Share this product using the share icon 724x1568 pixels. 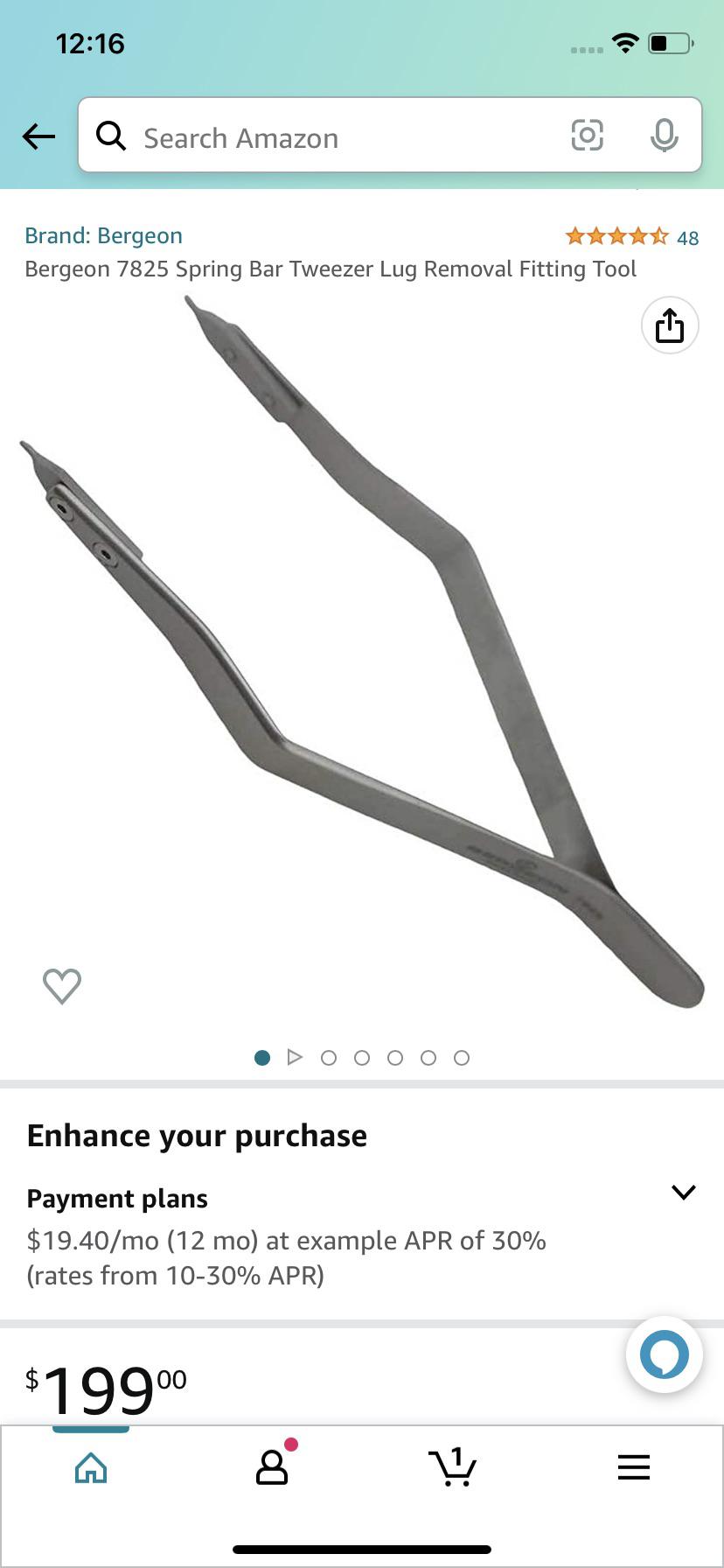pyautogui.click(x=669, y=325)
